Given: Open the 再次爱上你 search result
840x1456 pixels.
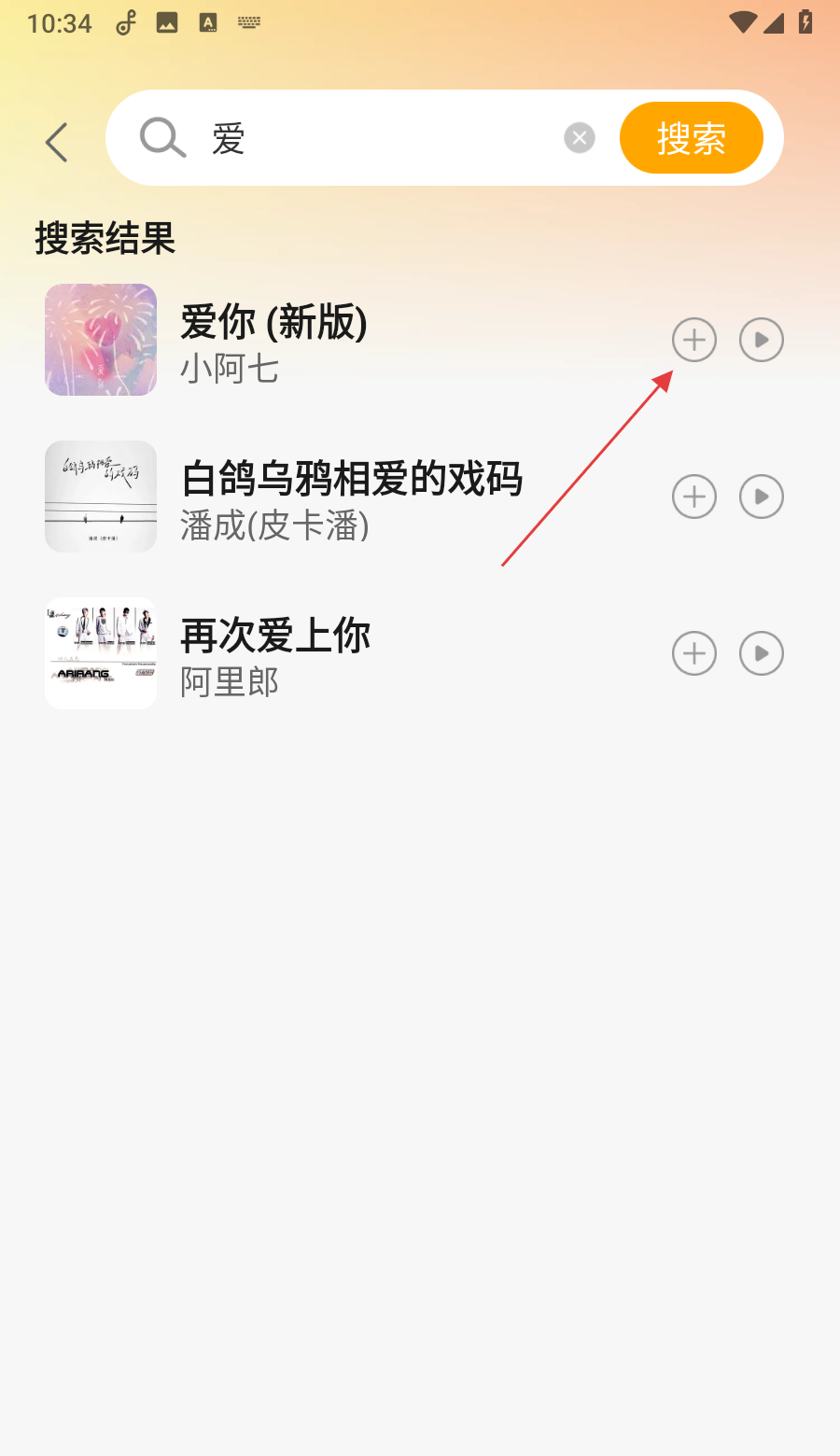Looking at the screenshot, I should tap(355, 655).
